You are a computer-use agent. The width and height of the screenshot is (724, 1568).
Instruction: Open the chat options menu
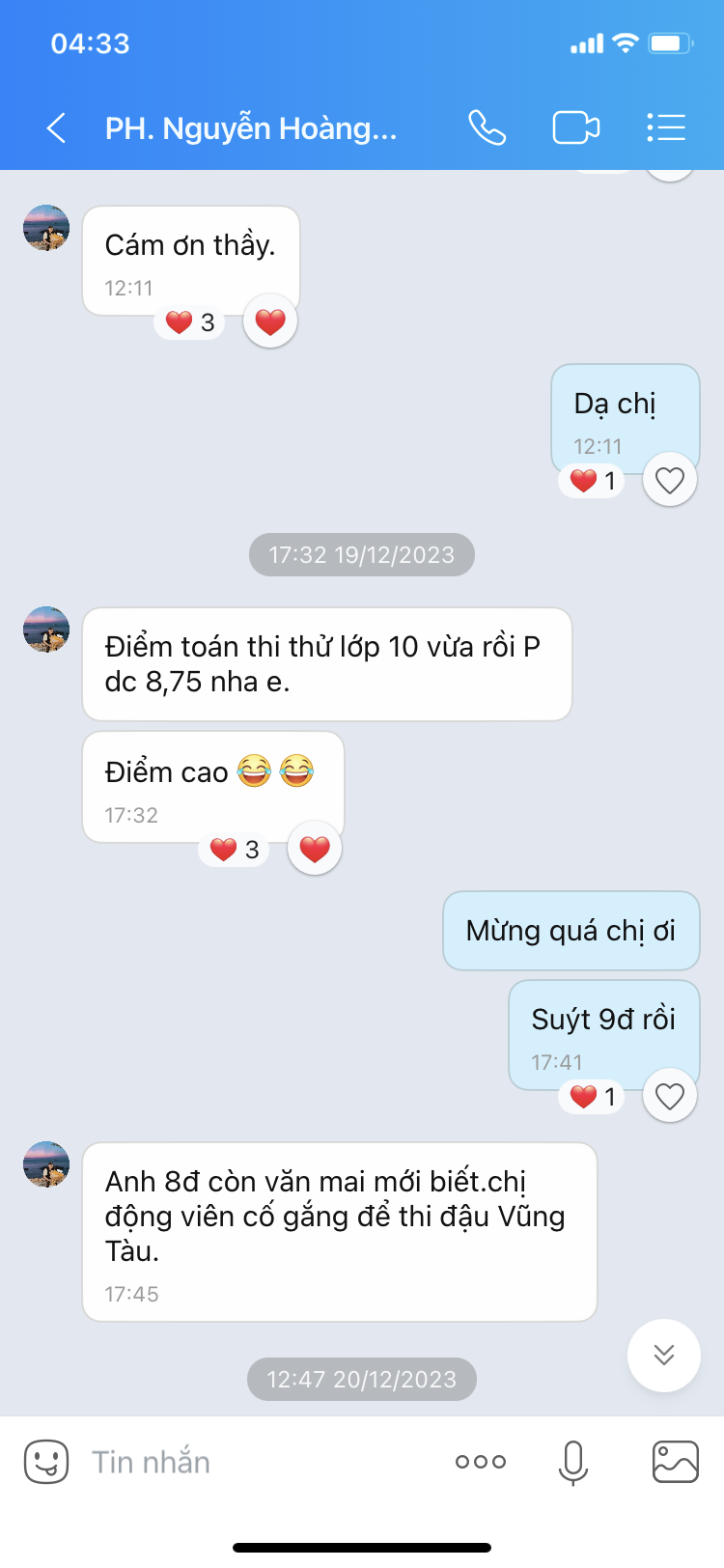coord(666,127)
